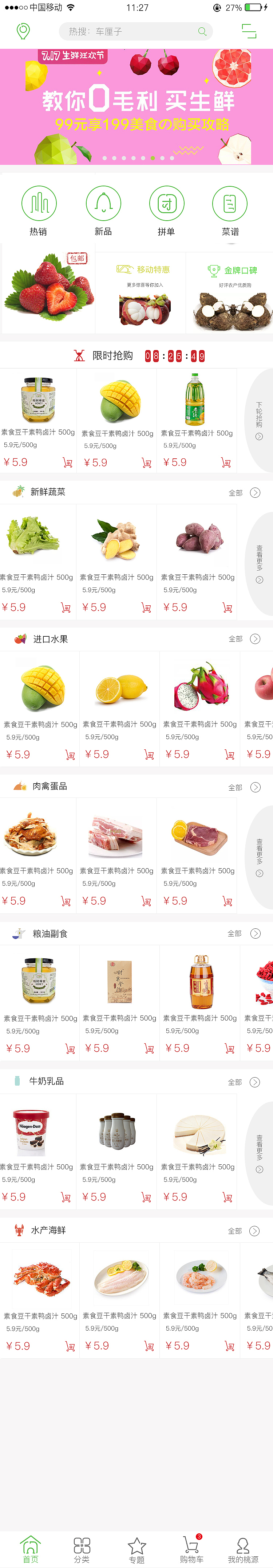This screenshot has height=1568, width=273.
Task: Switch to the 购物车 tab
Action: [x=191, y=1550]
